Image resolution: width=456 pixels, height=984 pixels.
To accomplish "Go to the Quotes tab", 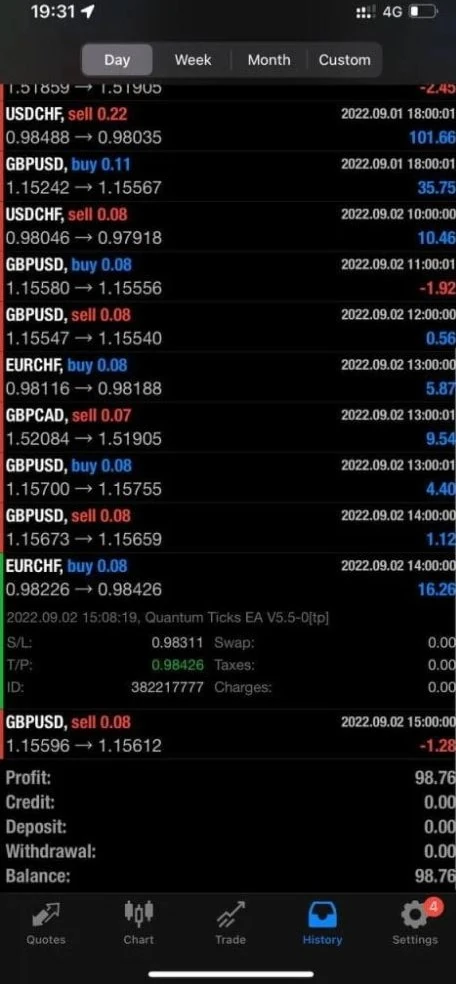I will click(x=46, y=923).
